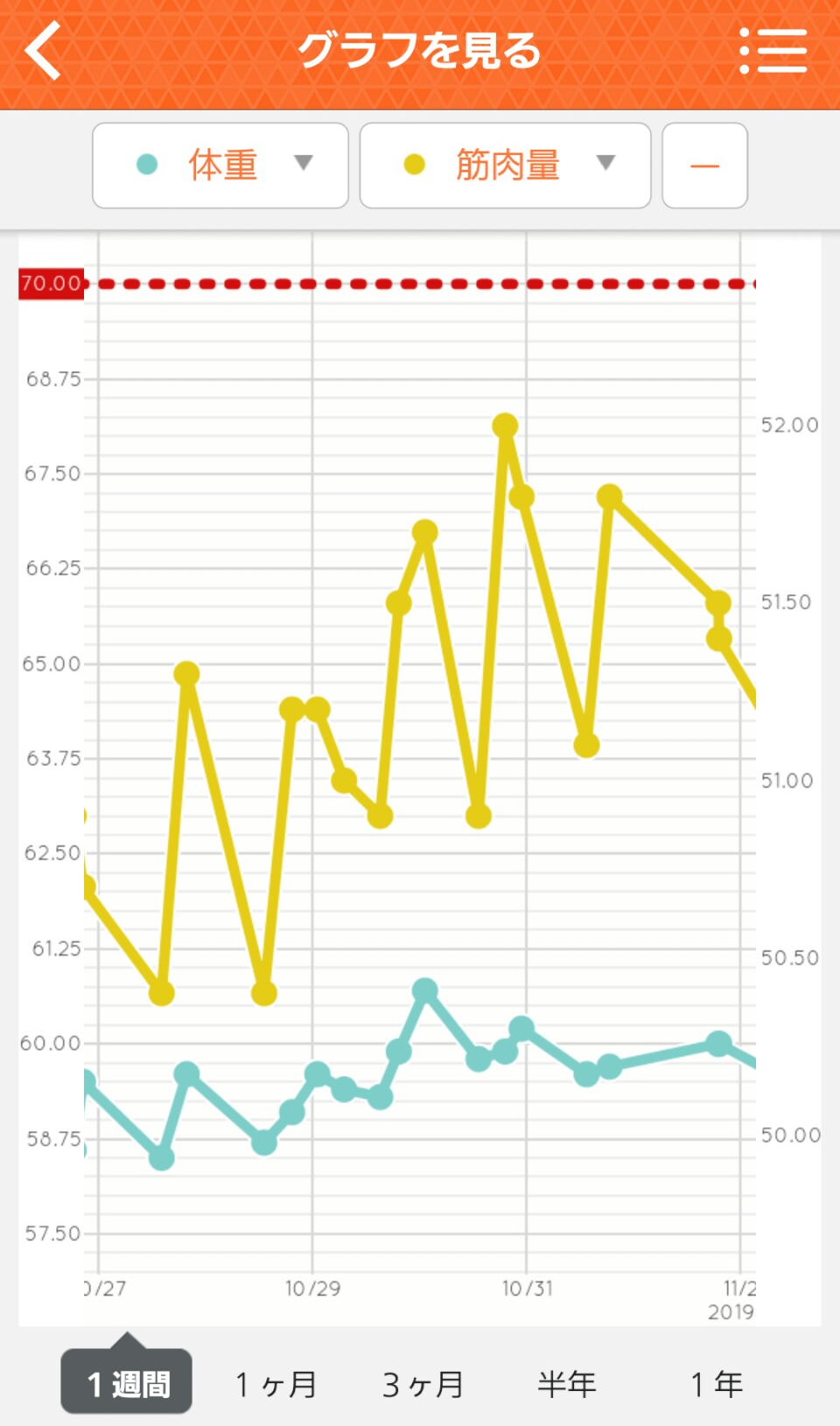Screen dimensions: 840x1426
Task: Open the list menu icon
Action: coord(773,51)
